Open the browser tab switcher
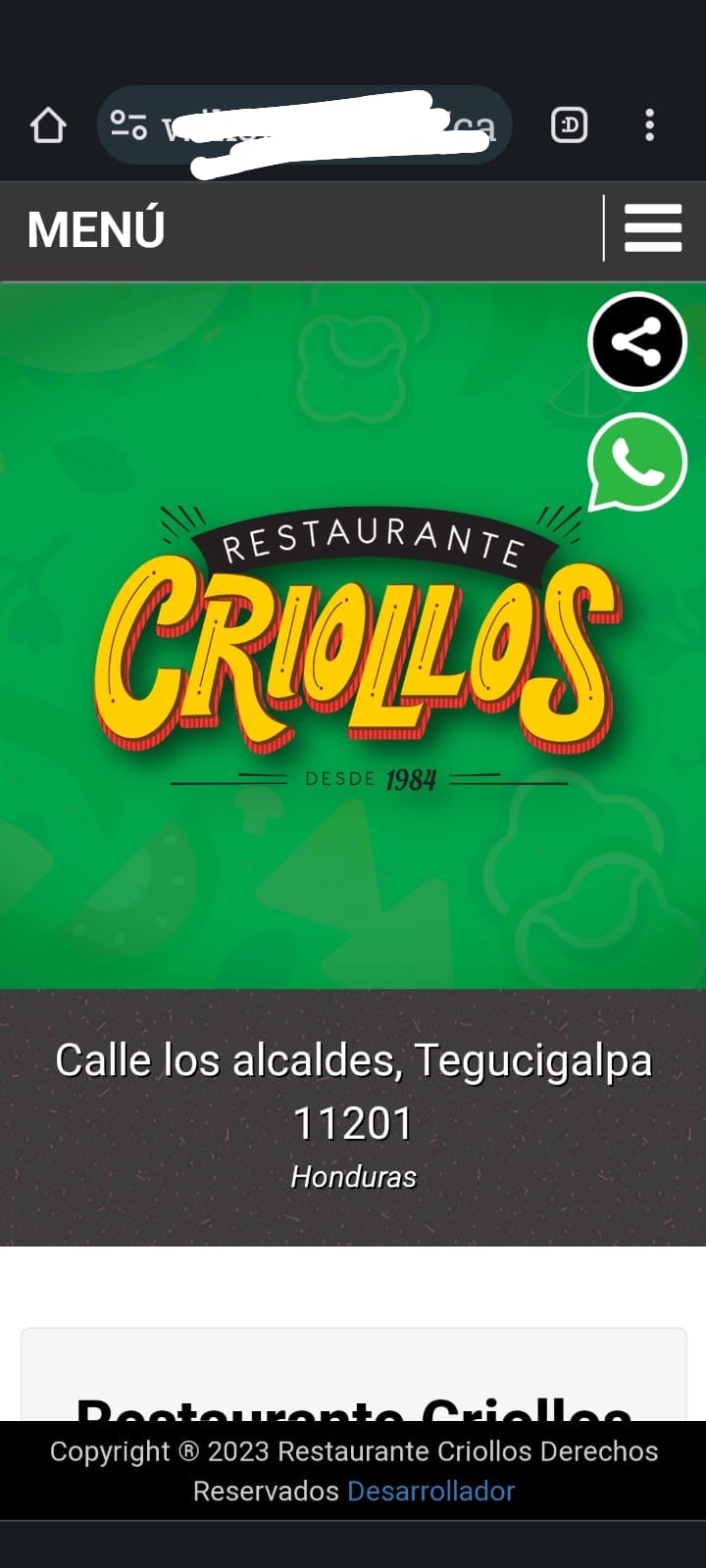The width and height of the screenshot is (706, 1568). [570, 125]
